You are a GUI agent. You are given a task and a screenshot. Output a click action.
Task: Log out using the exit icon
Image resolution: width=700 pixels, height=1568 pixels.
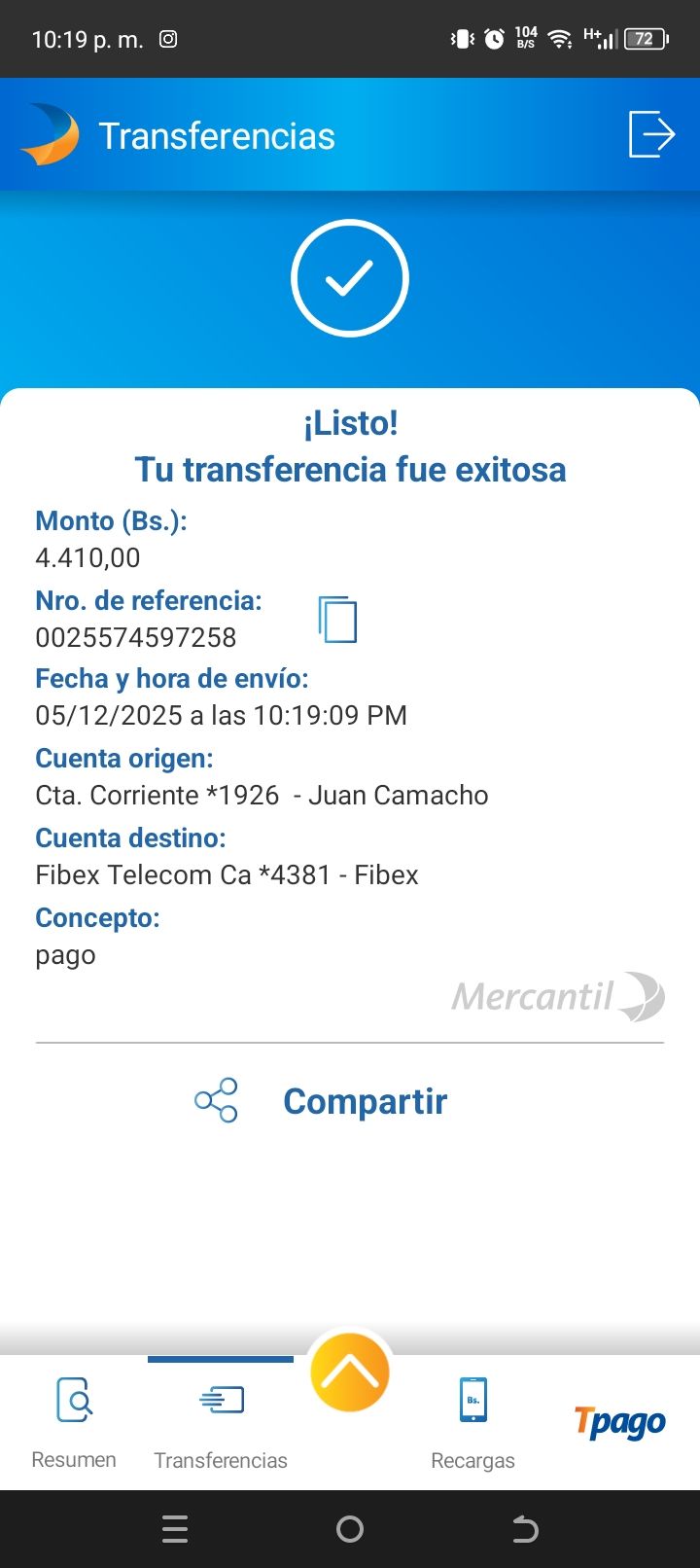(651, 134)
